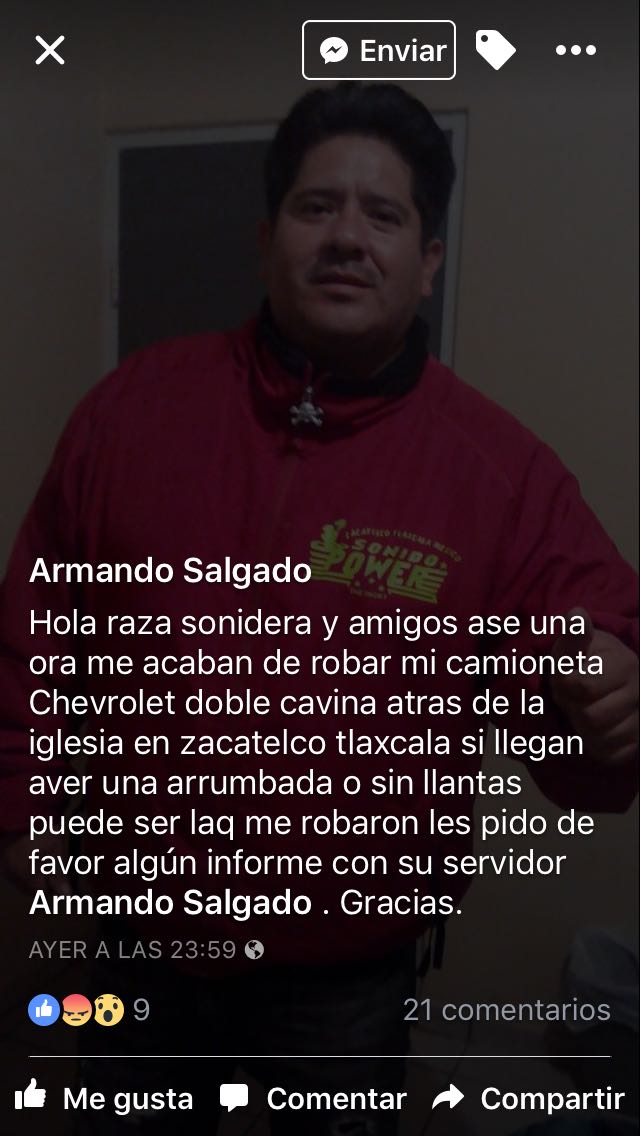Close the photo viewer

(x=50, y=51)
